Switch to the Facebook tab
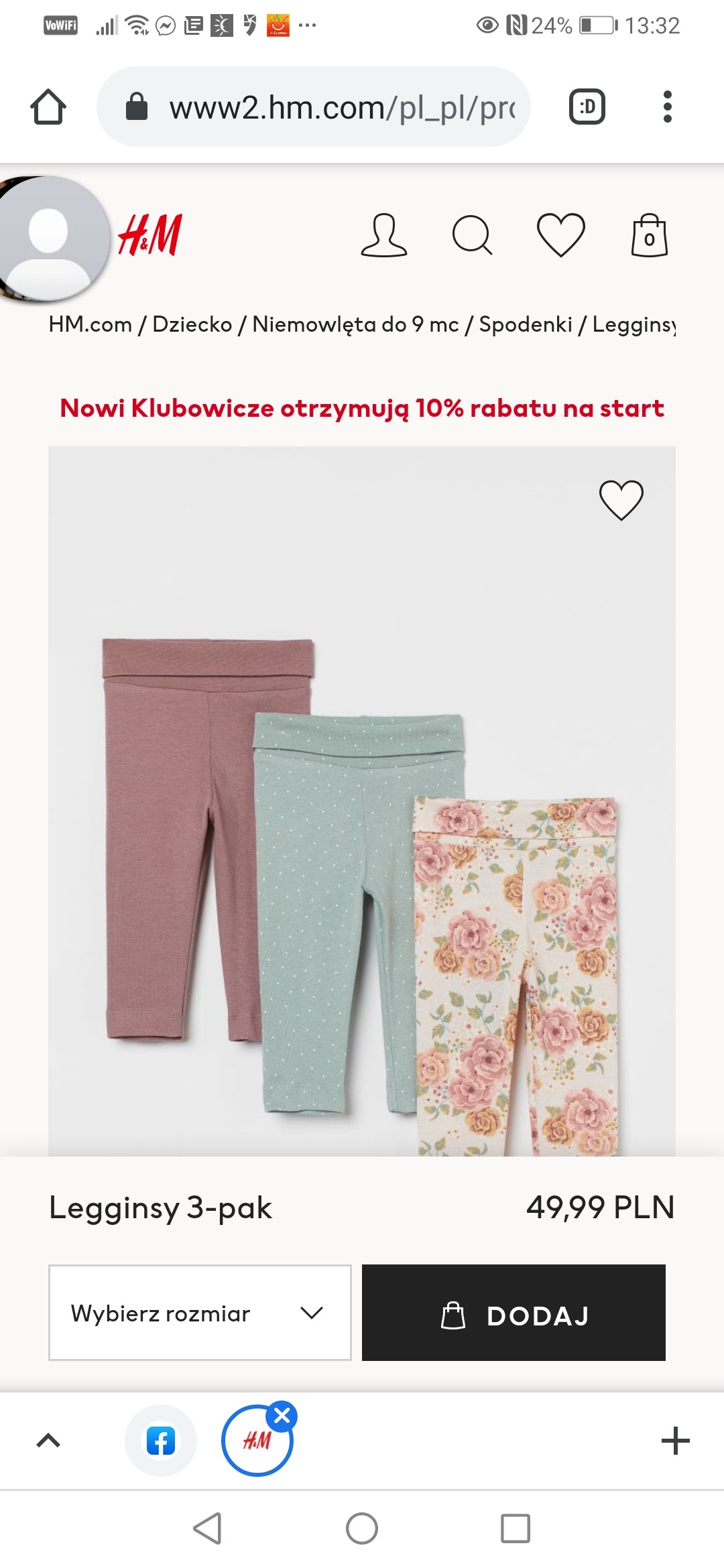 (x=161, y=1441)
